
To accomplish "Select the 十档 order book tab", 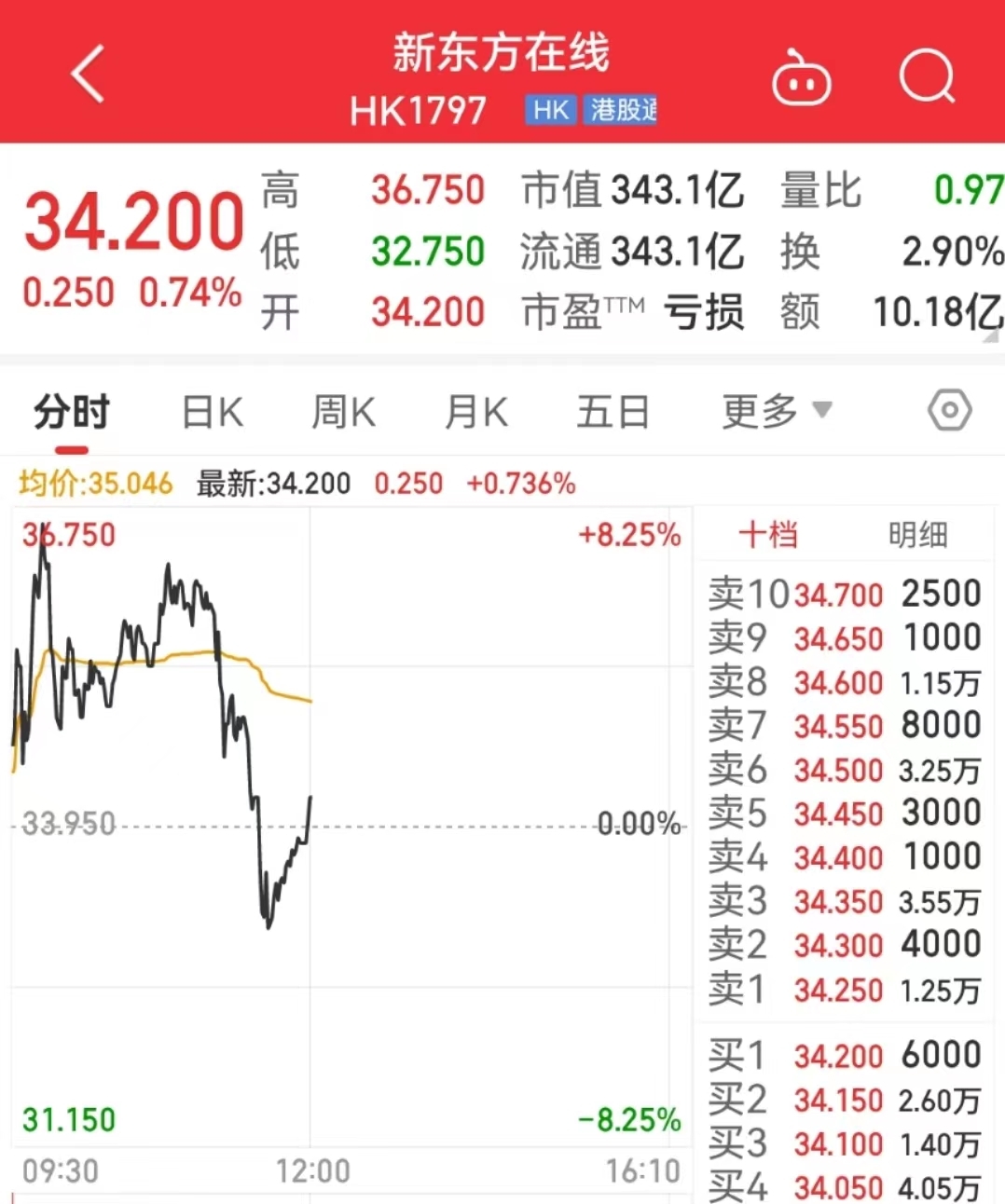I will coord(768,535).
